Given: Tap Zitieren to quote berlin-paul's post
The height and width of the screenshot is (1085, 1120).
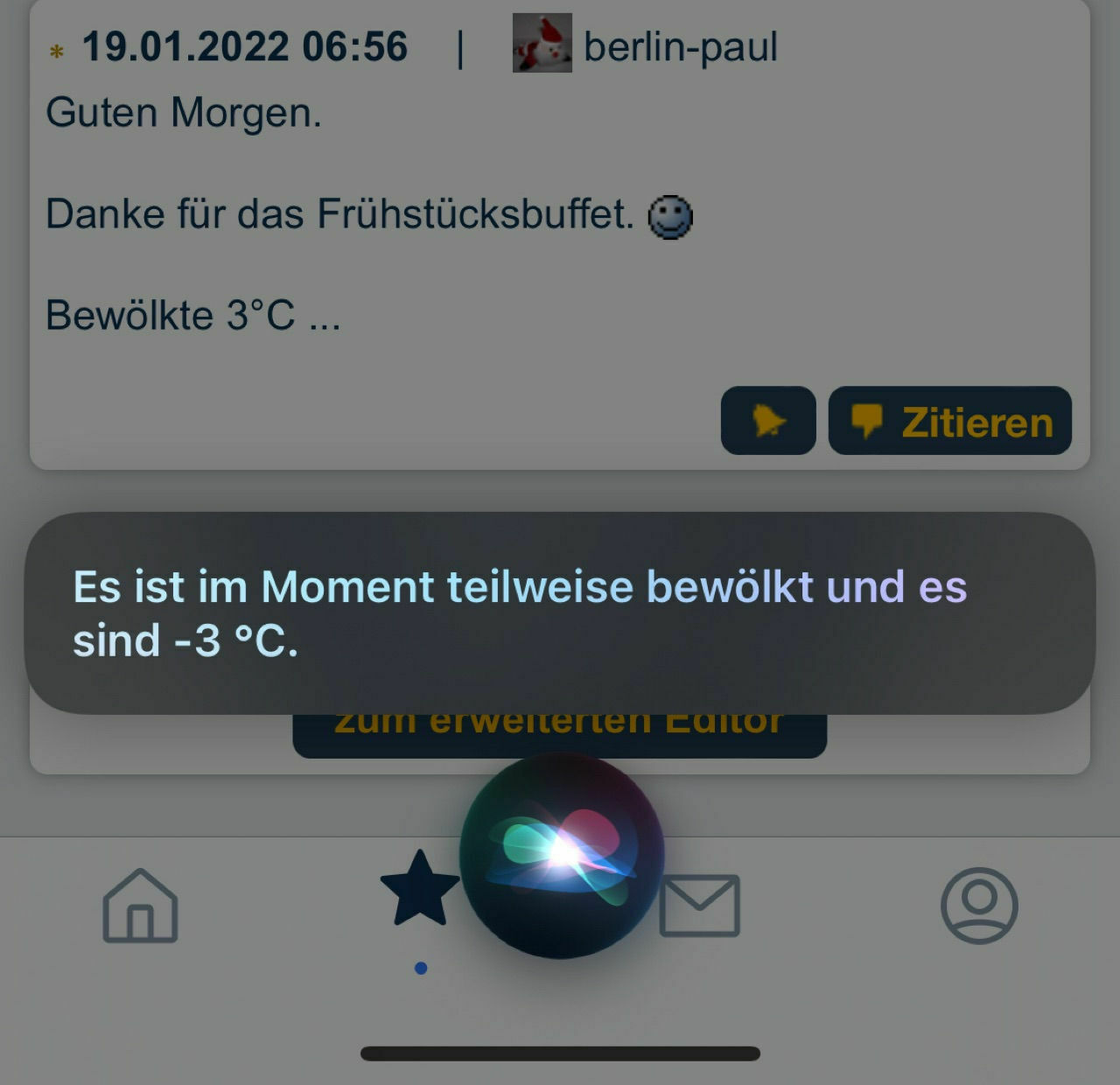Looking at the screenshot, I should pyautogui.click(x=949, y=421).
